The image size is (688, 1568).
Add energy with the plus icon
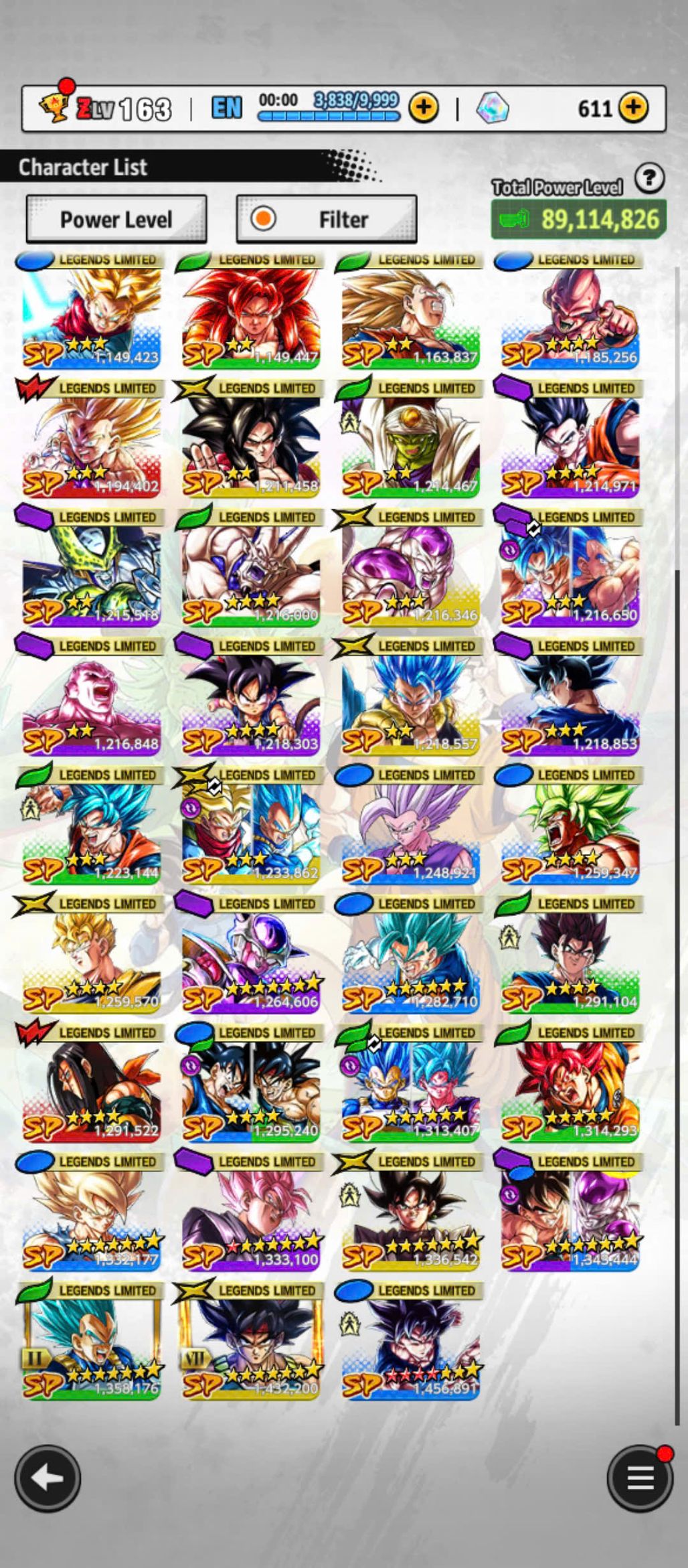pyautogui.click(x=423, y=108)
